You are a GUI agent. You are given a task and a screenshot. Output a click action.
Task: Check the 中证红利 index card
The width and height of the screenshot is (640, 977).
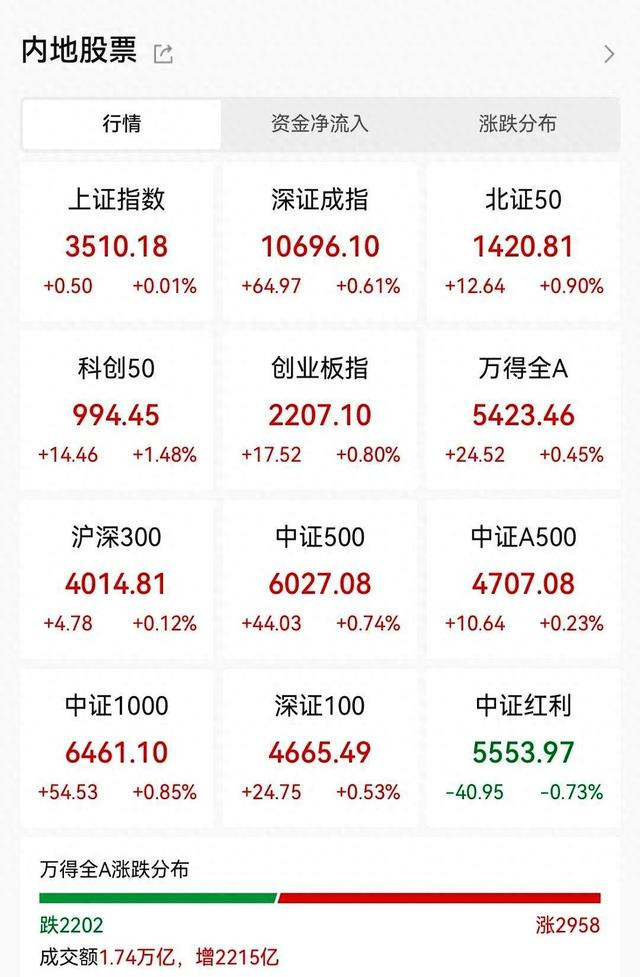tap(523, 748)
